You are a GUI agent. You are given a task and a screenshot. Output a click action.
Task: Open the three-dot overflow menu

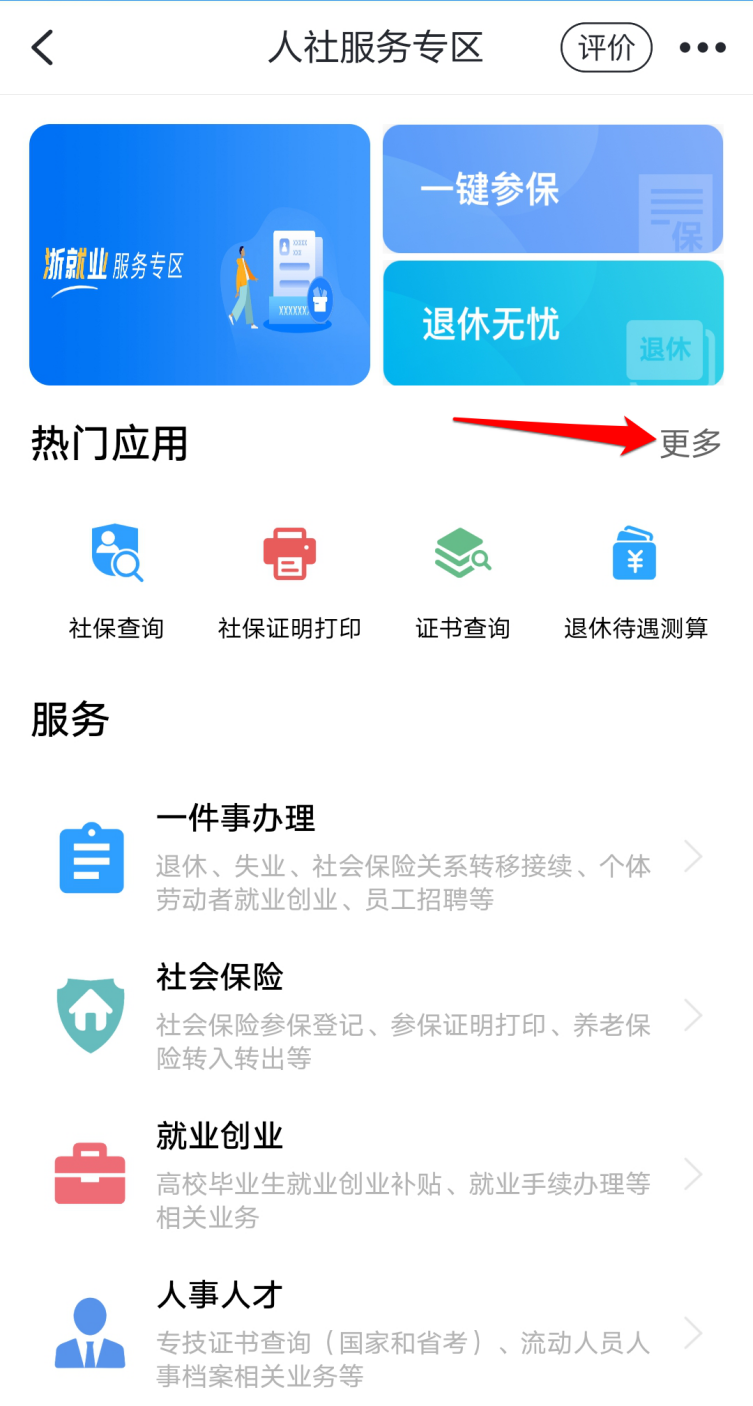(702, 48)
